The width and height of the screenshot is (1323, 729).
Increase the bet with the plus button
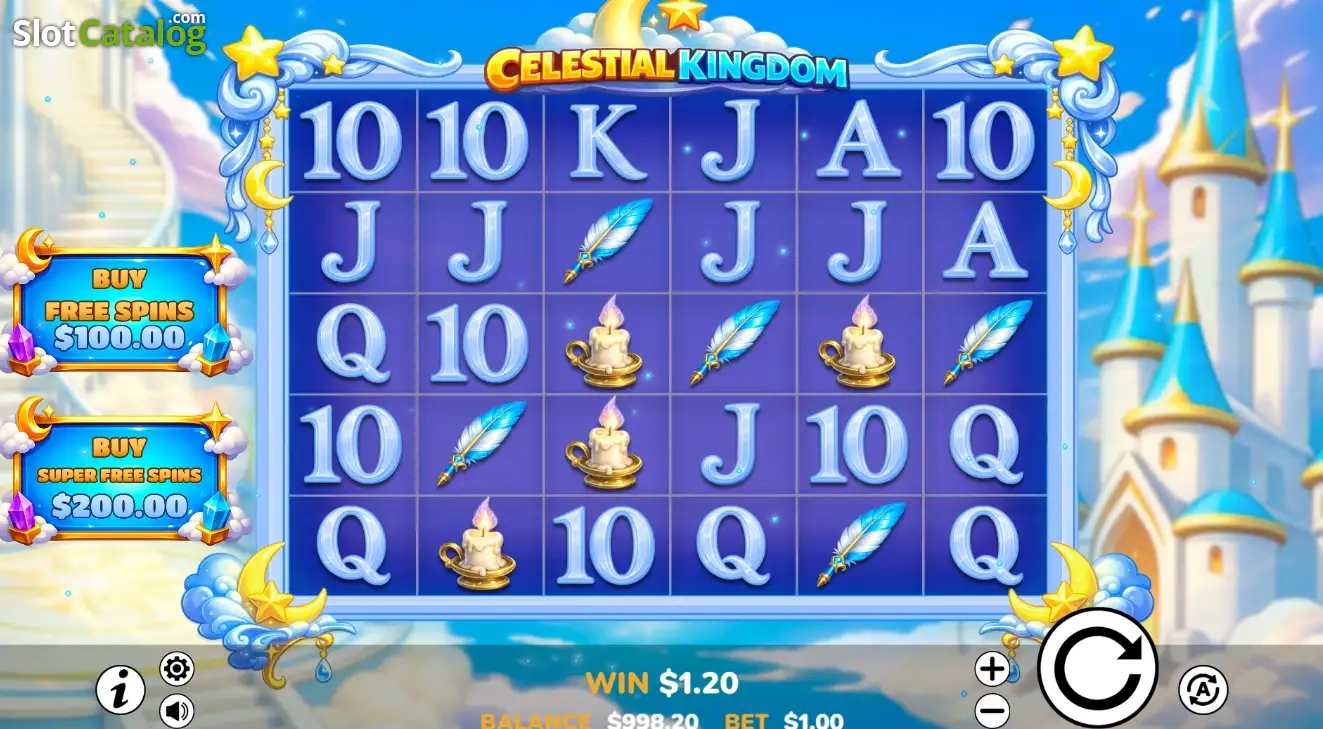991,669
